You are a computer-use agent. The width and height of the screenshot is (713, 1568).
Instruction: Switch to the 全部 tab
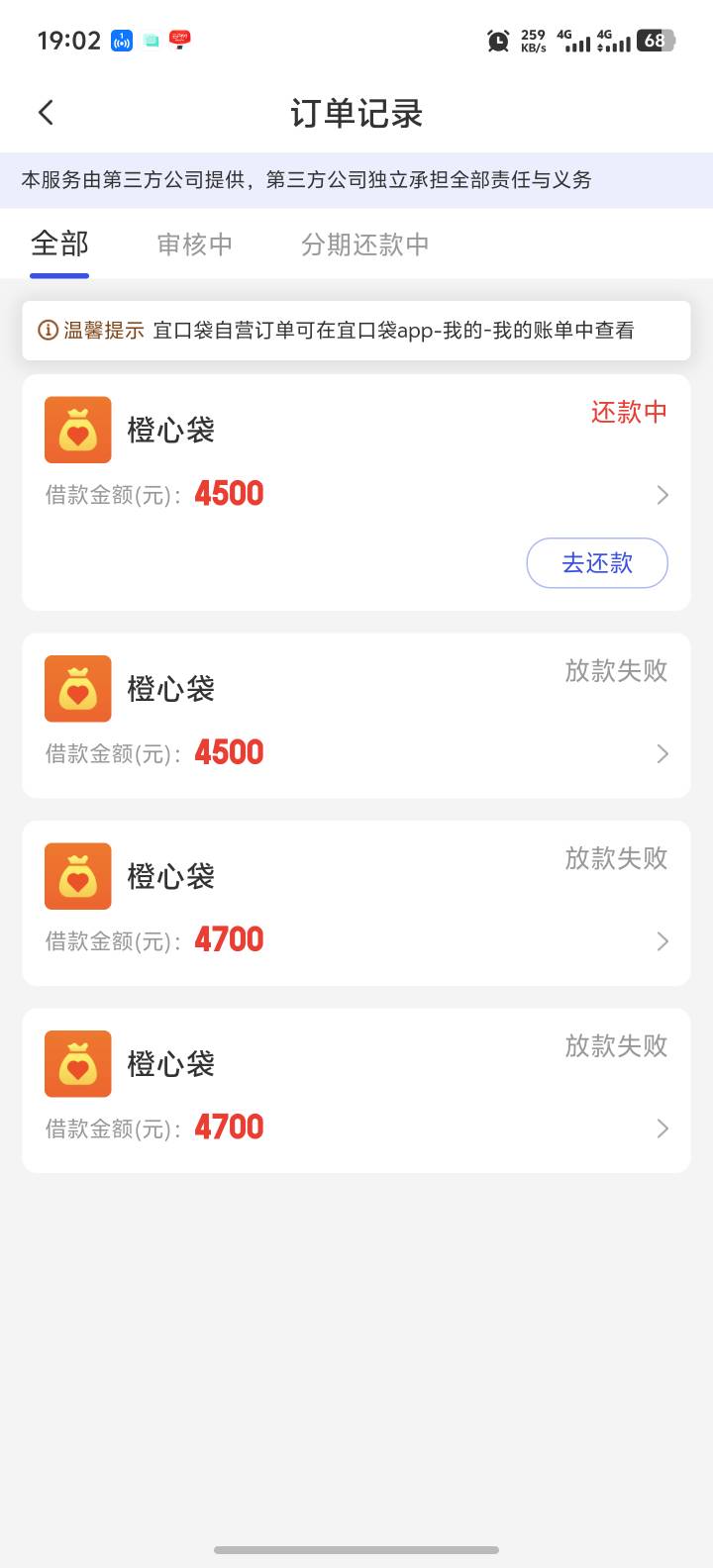click(59, 244)
